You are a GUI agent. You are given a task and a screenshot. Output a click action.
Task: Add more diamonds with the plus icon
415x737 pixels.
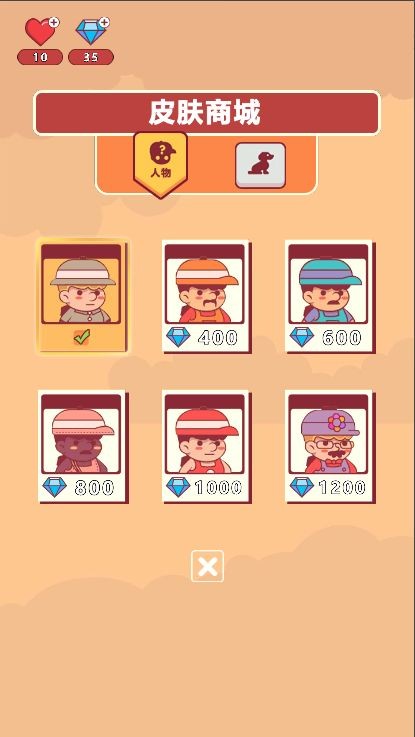(x=104, y=22)
